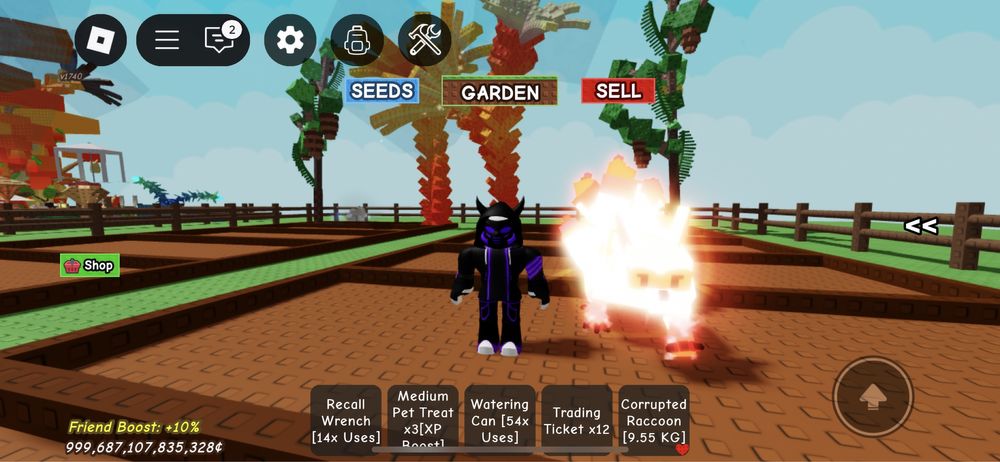Select Trading Ticket x12 slot
This screenshot has height=462, width=1000.
tap(577, 421)
